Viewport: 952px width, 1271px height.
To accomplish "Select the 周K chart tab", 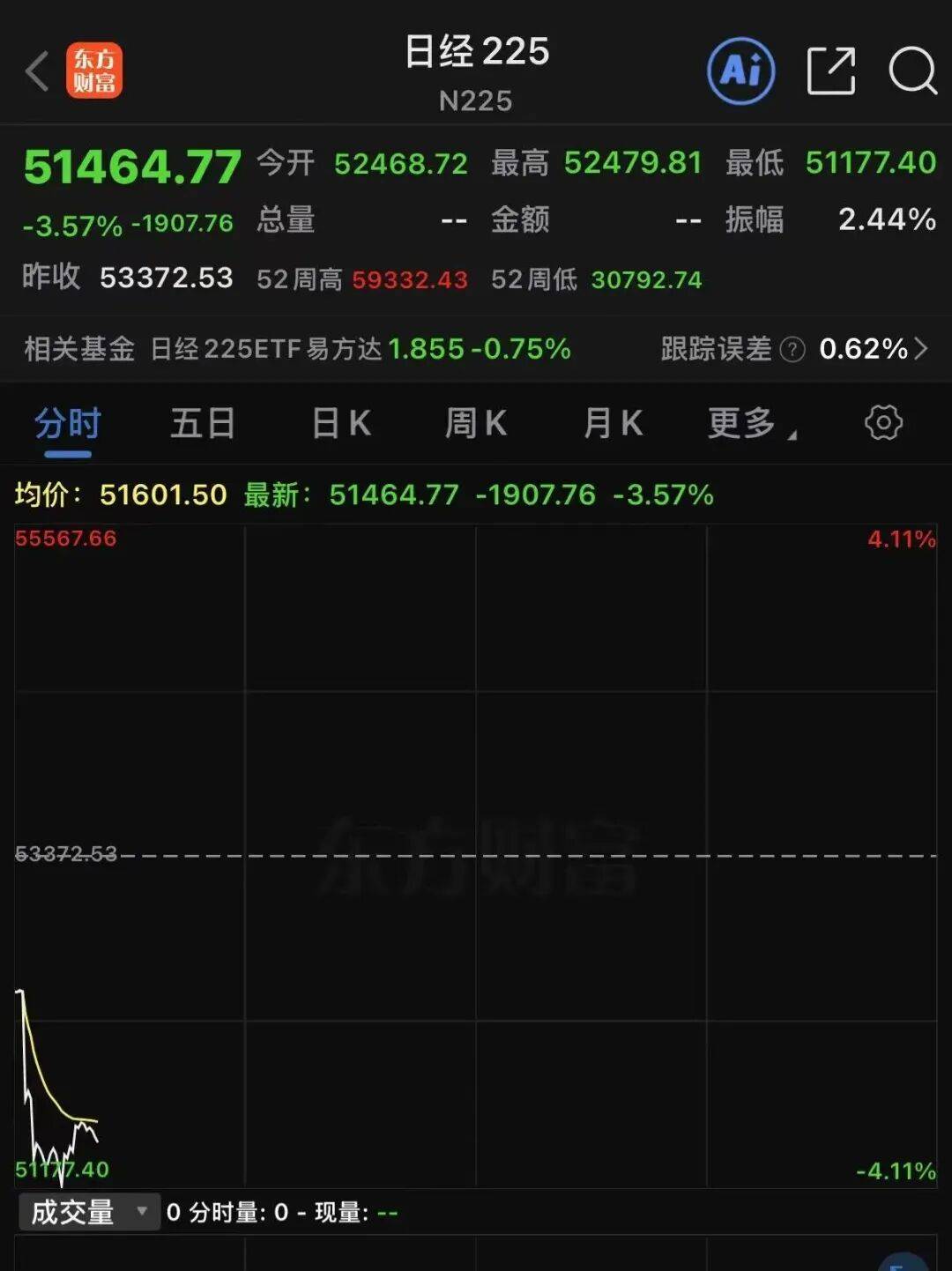I will click(x=476, y=424).
